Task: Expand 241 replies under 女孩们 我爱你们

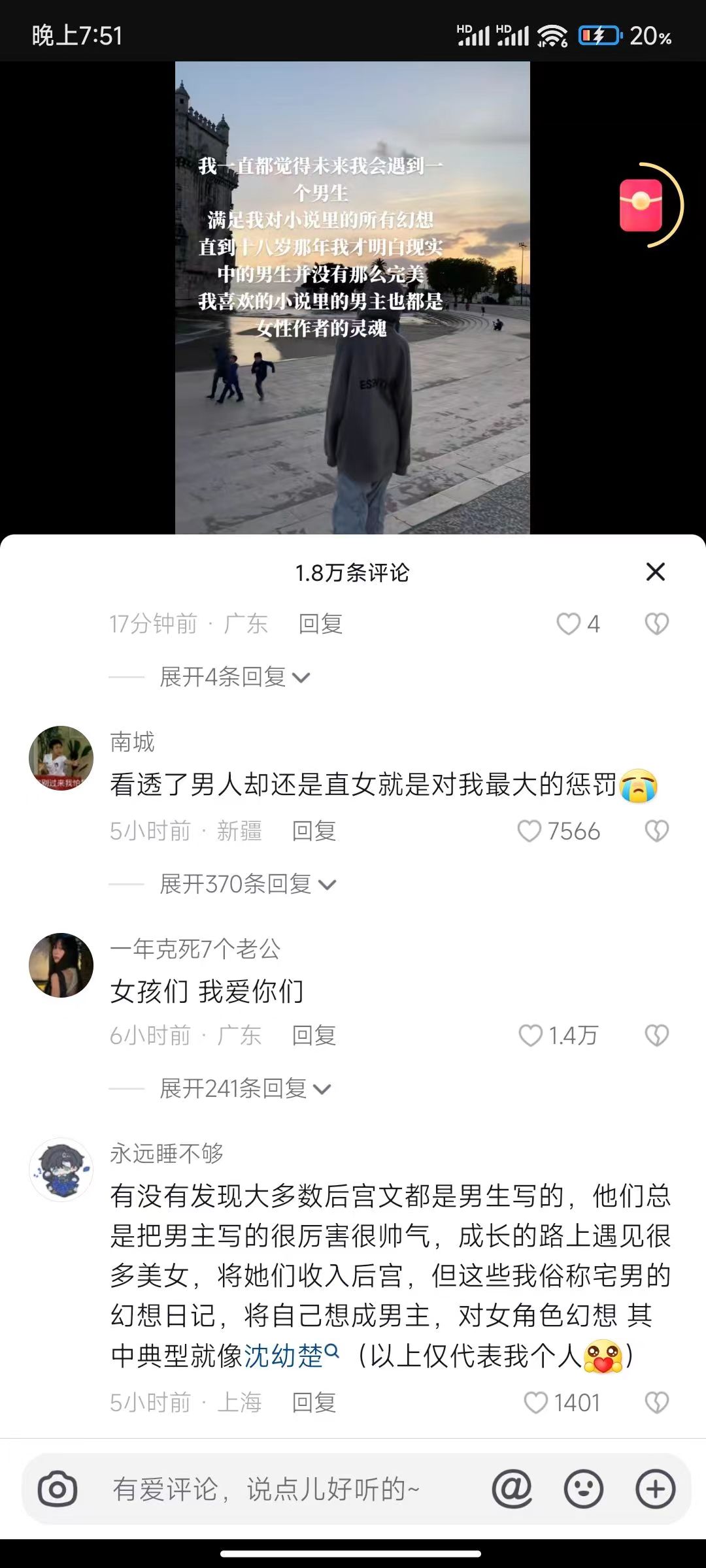Action: [x=245, y=1088]
